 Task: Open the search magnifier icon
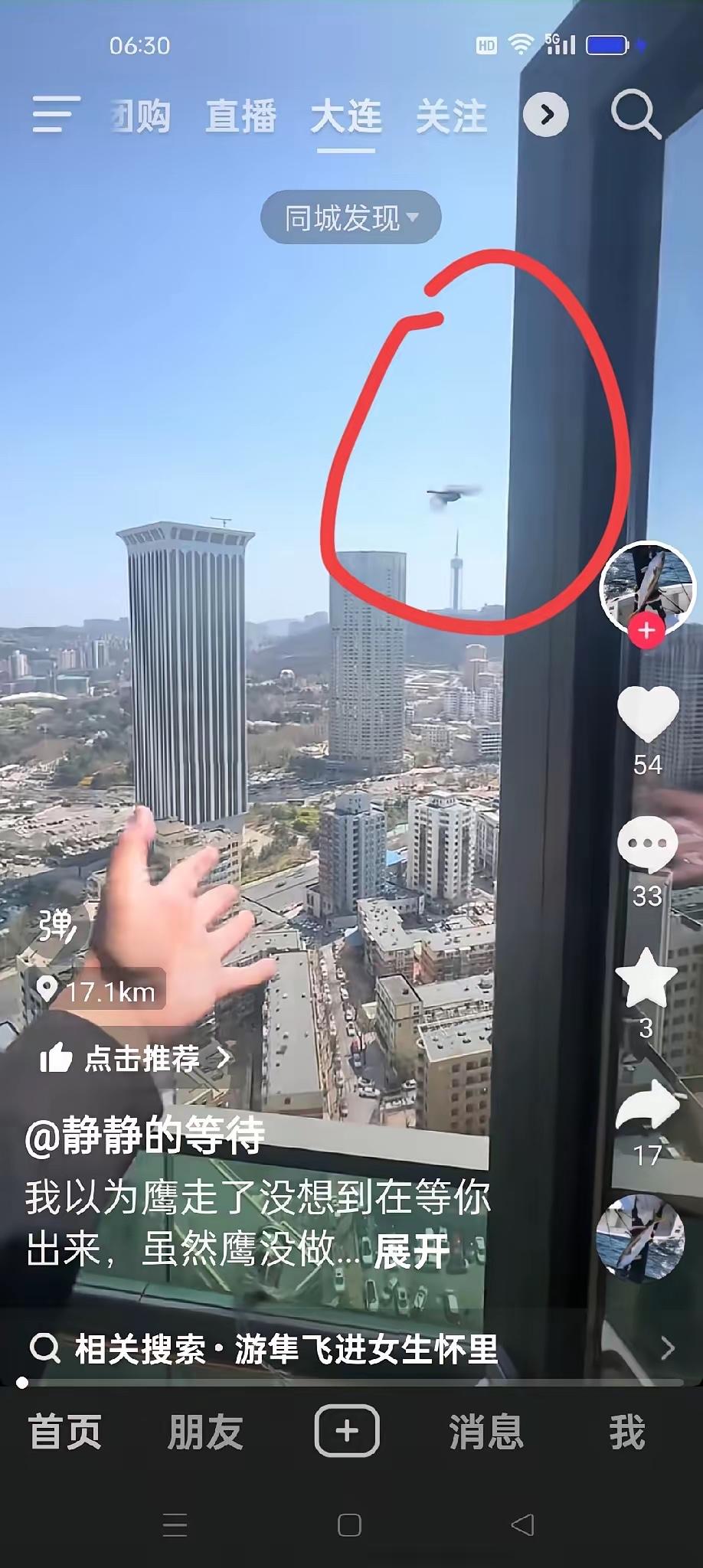point(635,115)
